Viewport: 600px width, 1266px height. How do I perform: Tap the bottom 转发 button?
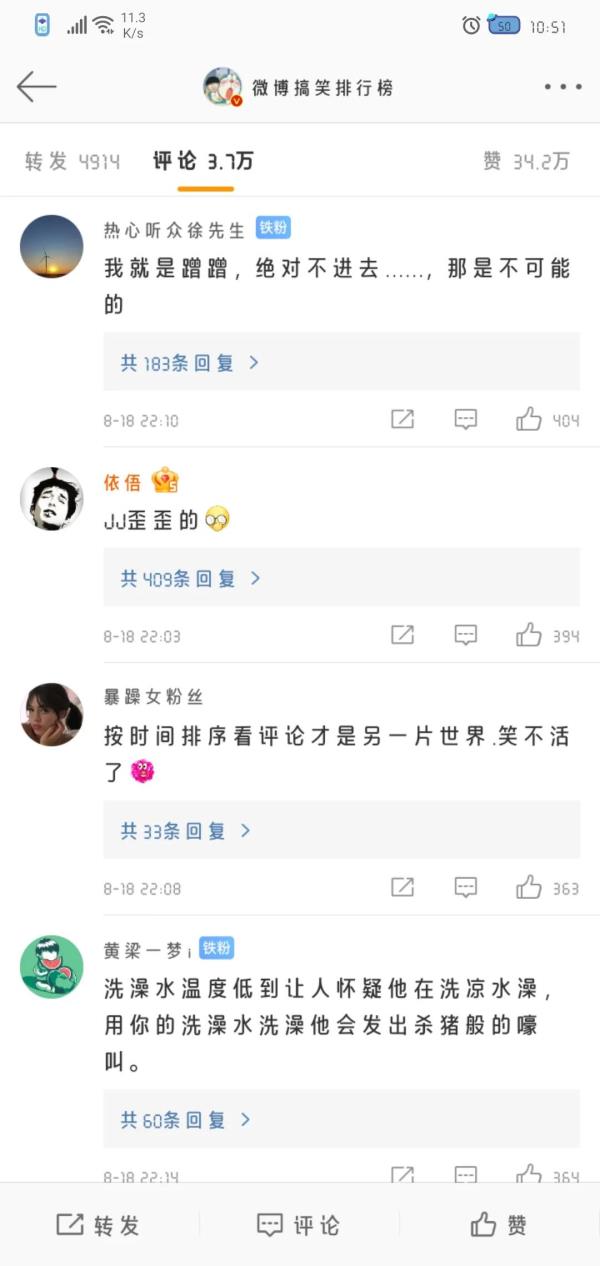[x=98, y=1225]
